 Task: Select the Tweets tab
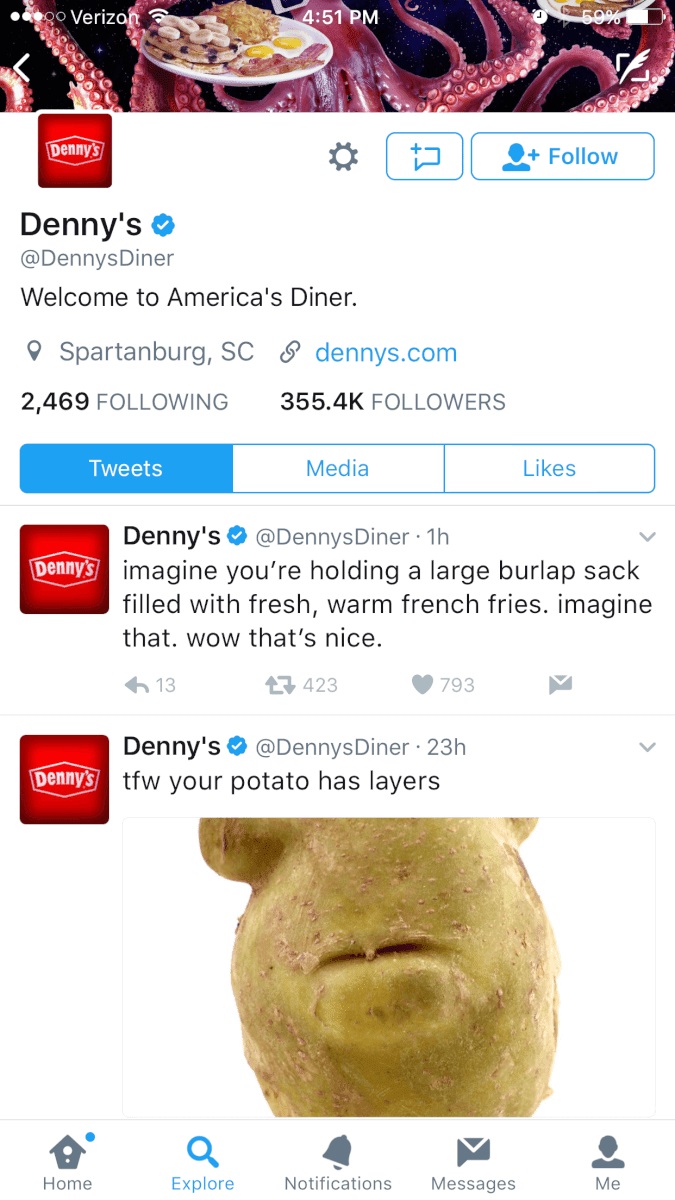coord(126,468)
